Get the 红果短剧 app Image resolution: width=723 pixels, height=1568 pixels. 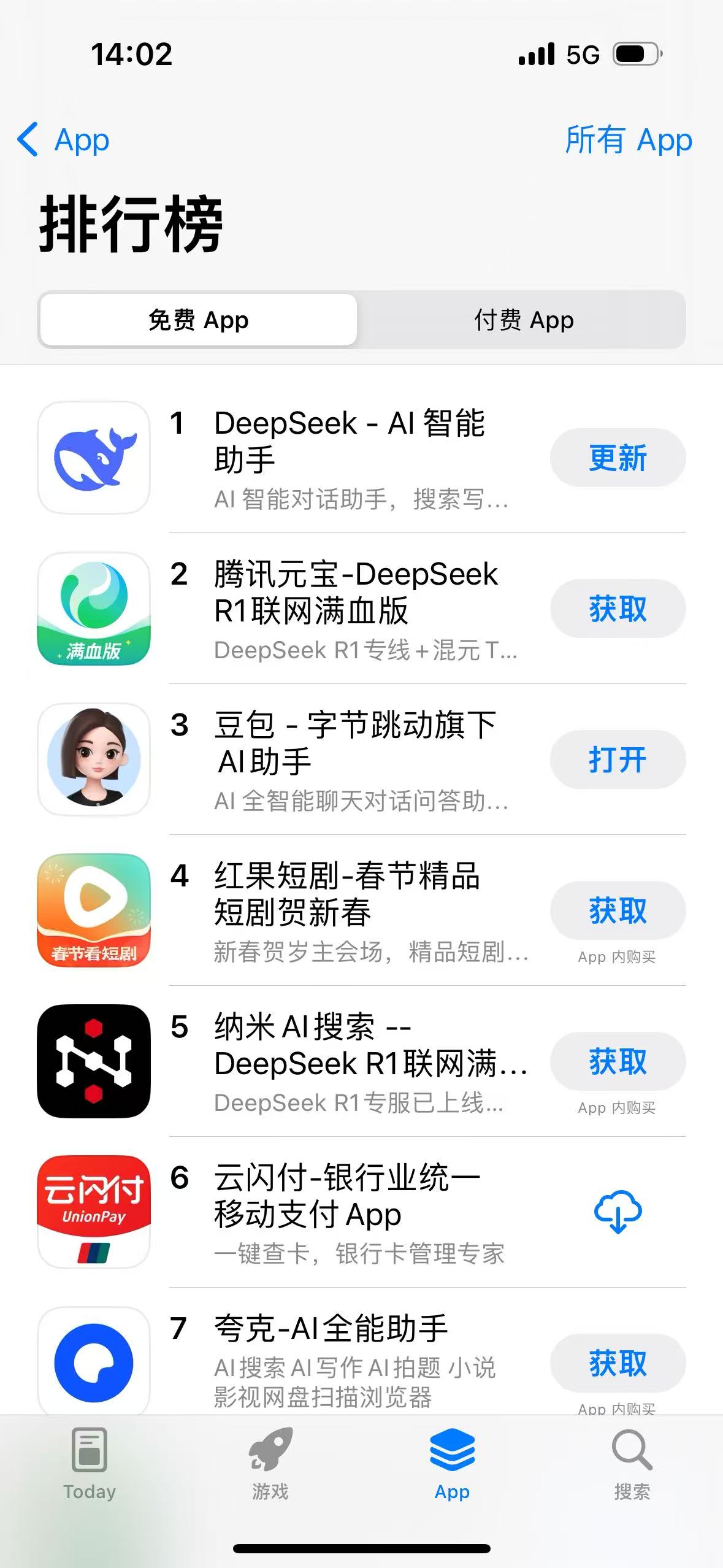(618, 910)
